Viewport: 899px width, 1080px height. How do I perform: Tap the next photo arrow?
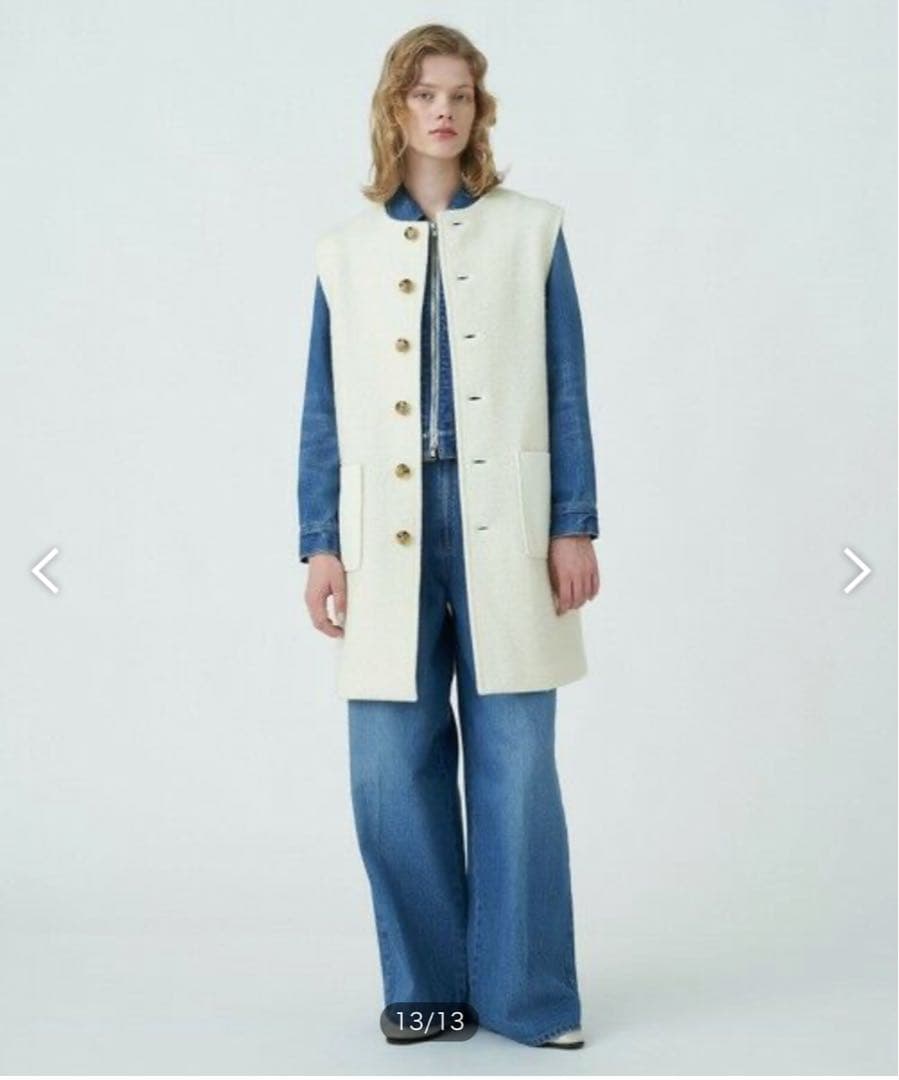[x=856, y=571]
